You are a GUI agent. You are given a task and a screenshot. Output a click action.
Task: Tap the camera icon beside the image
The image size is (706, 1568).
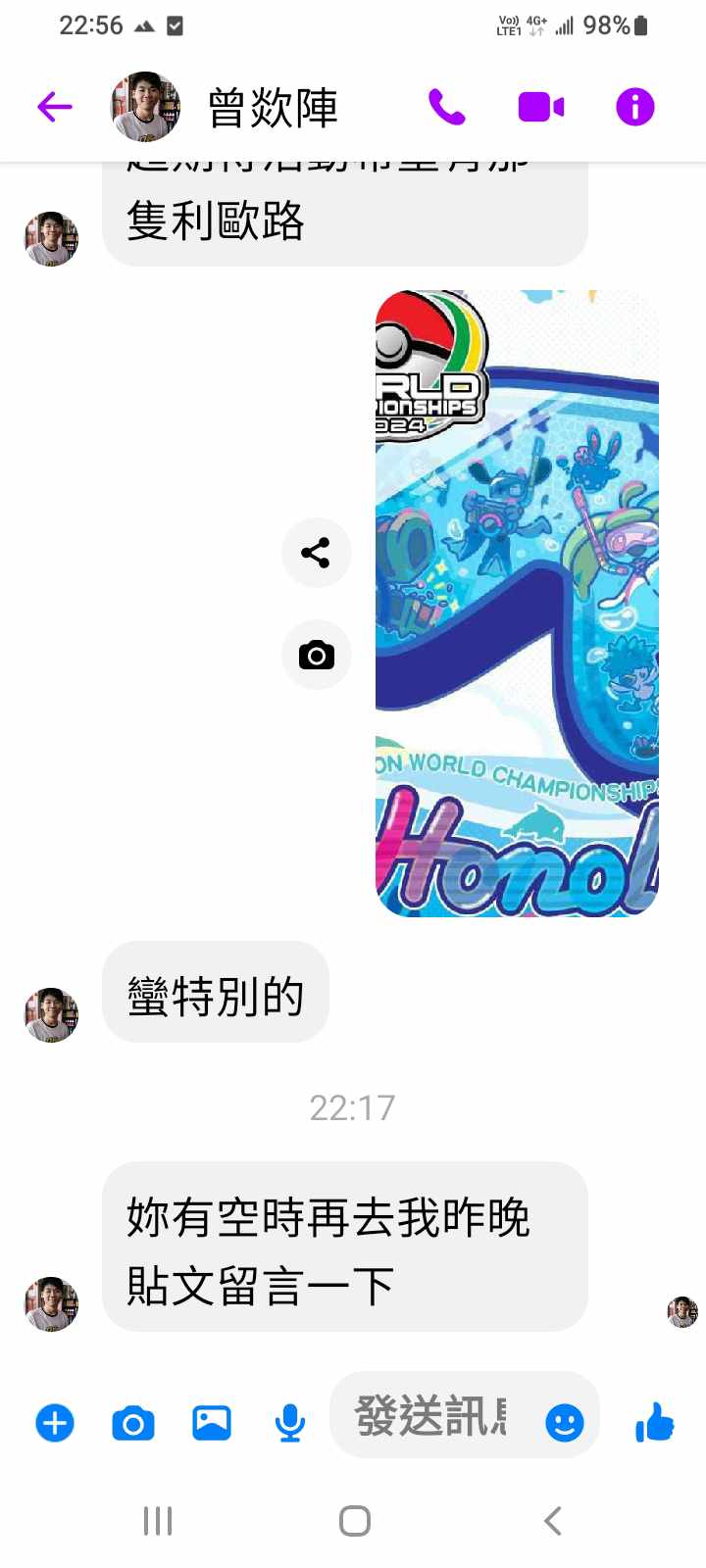click(316, 655)
